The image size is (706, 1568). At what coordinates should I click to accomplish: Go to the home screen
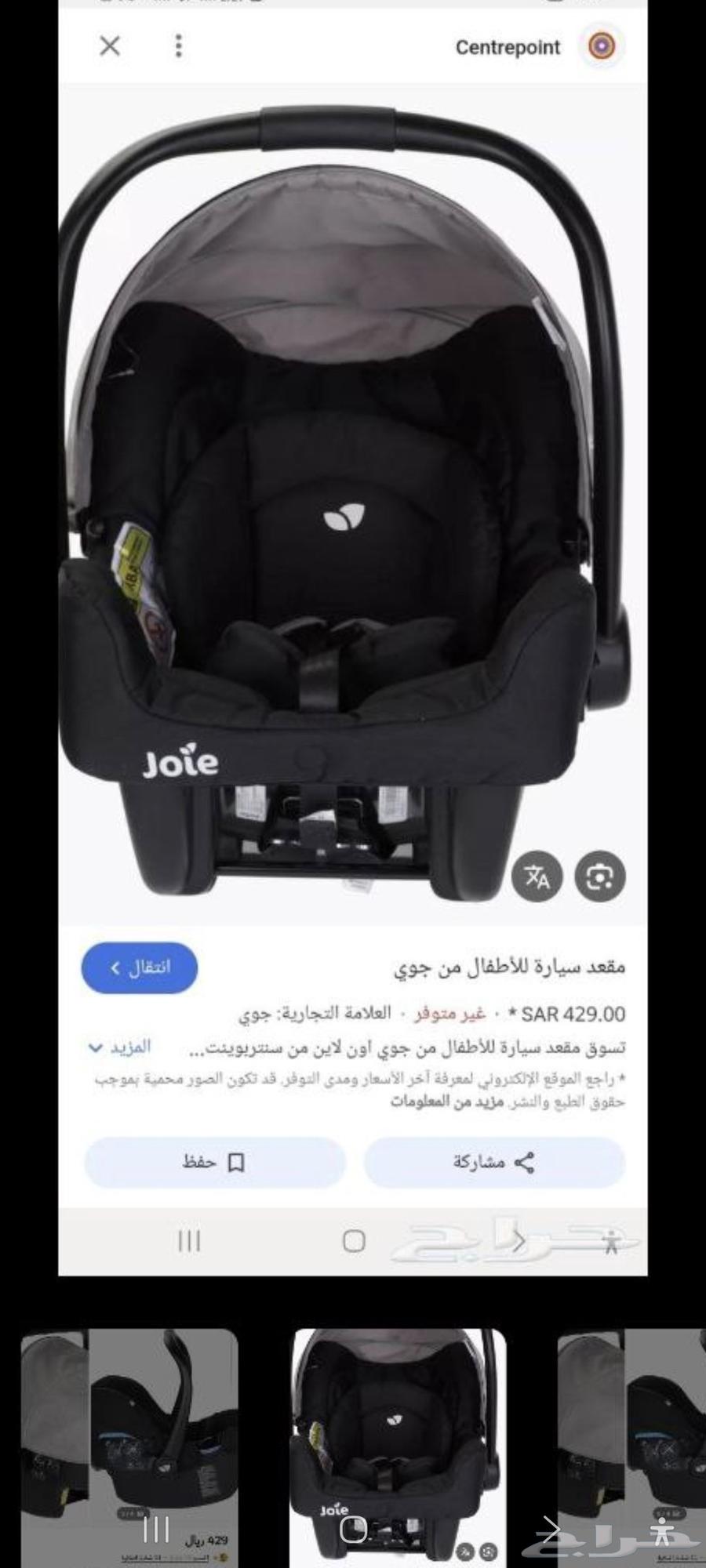pos(355,1528)
